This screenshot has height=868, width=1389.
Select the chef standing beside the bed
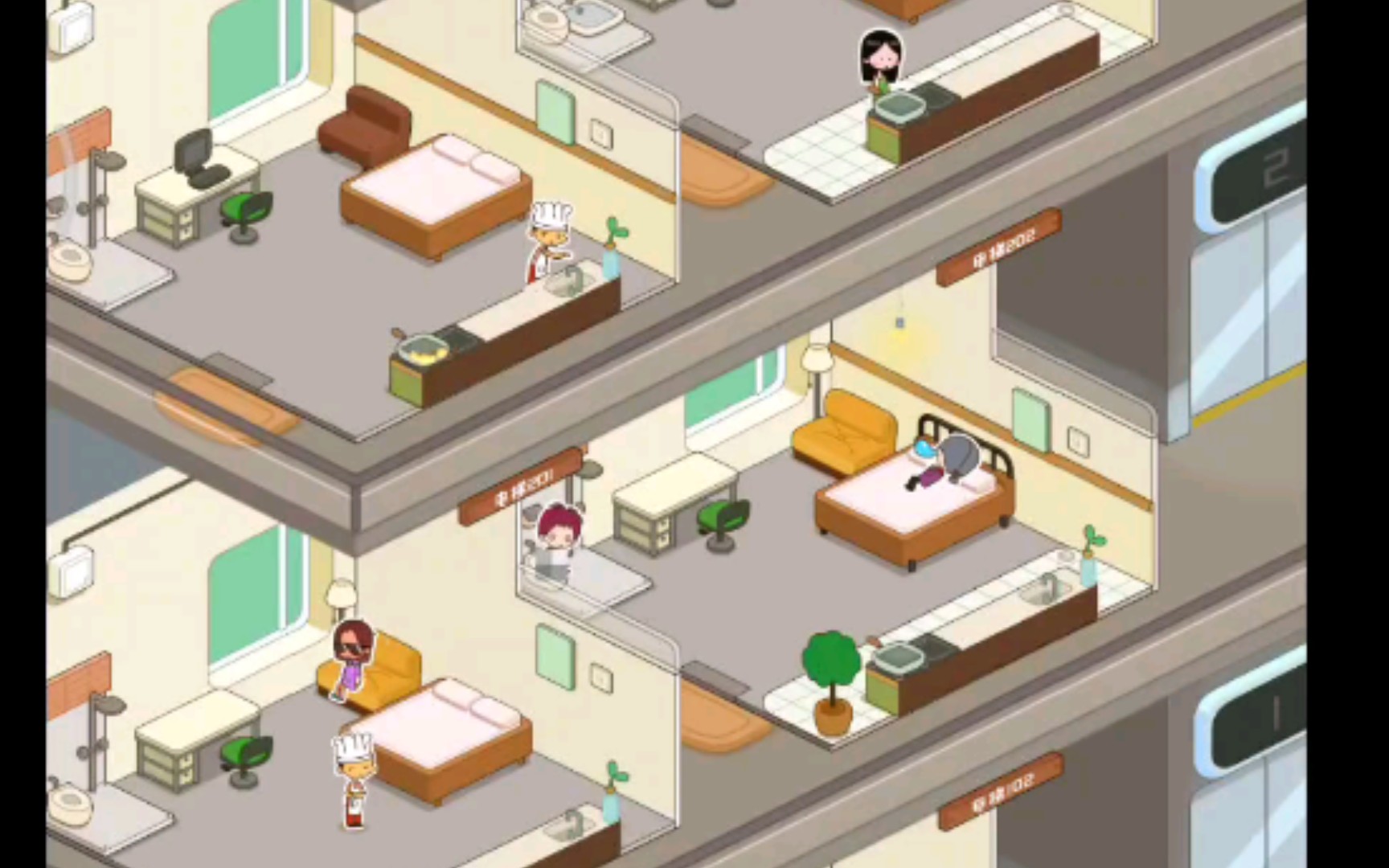coord(354,778)
